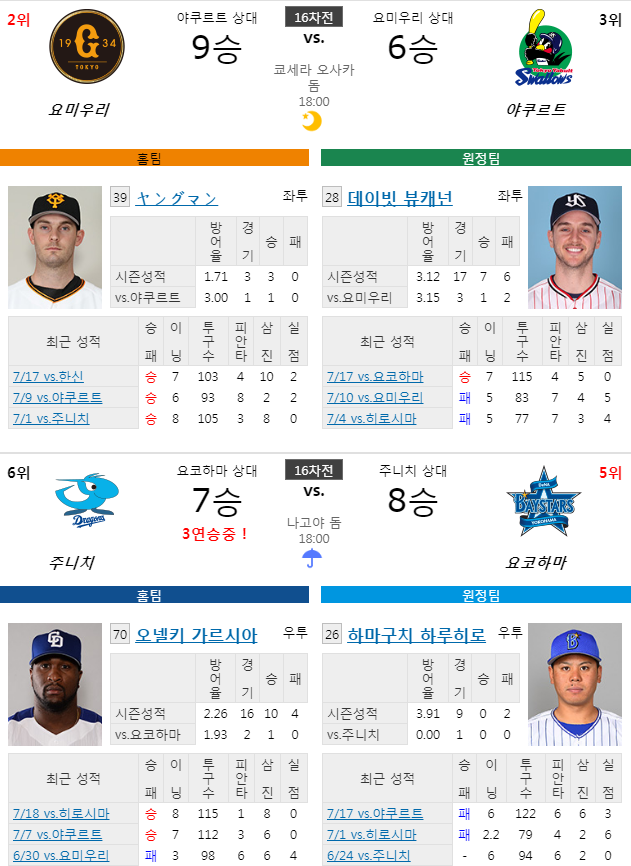
Task: View the 7/18 vs.히로시마 game record
Action: 61,813
